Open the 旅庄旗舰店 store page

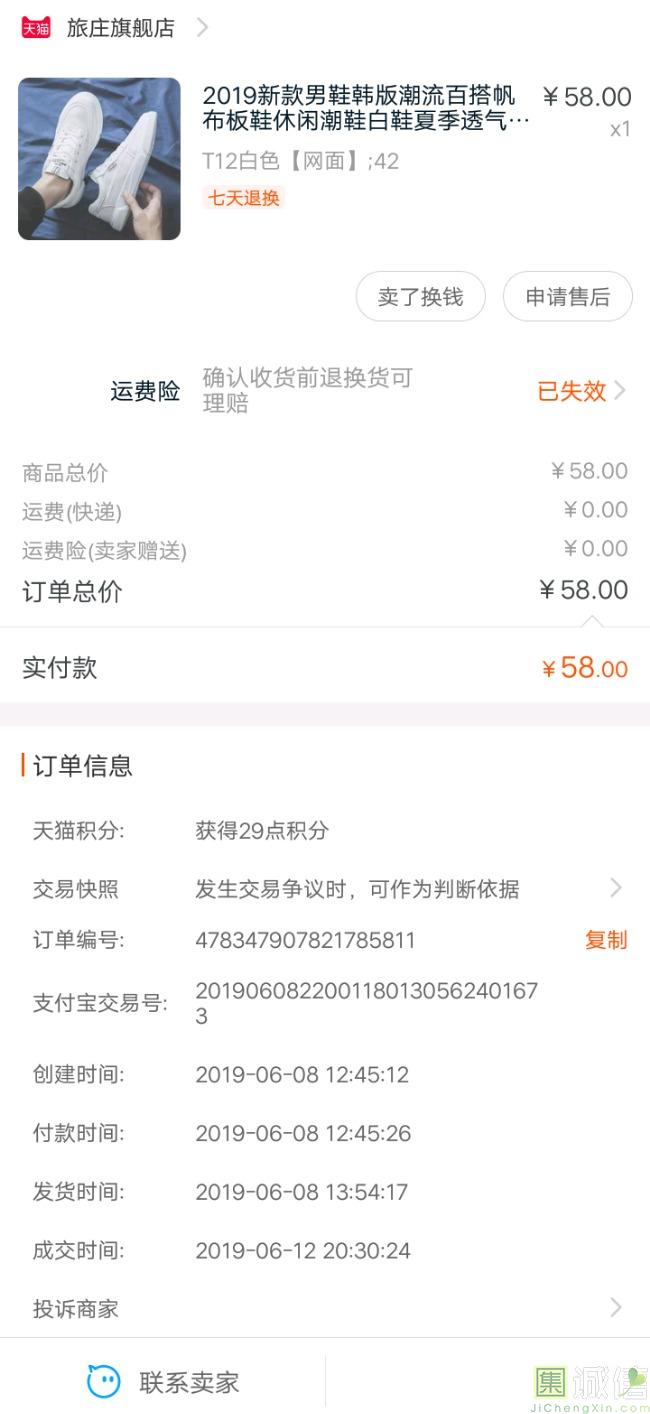coord(120,28)
